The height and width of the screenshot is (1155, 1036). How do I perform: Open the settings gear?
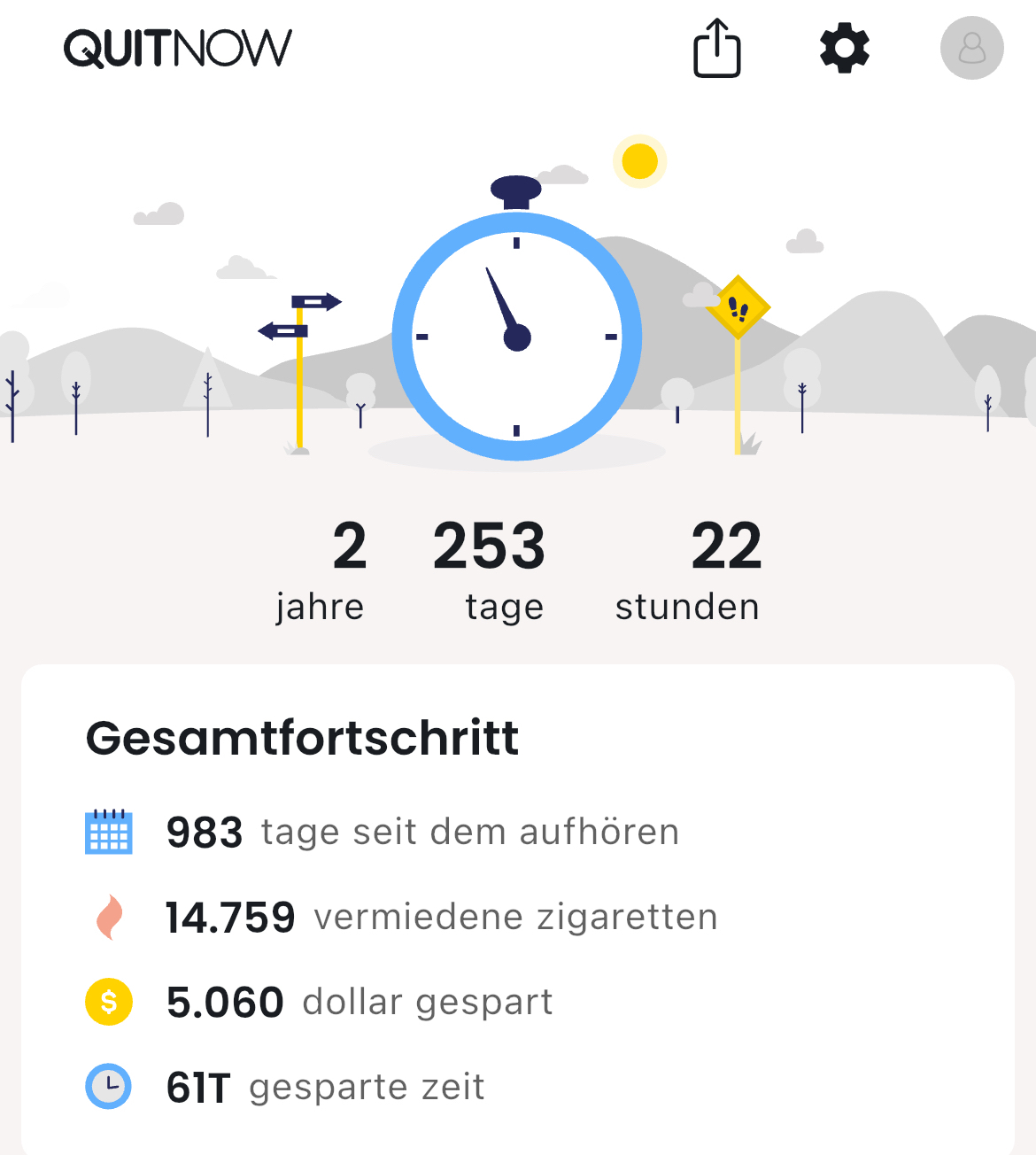tap(845, 49)
